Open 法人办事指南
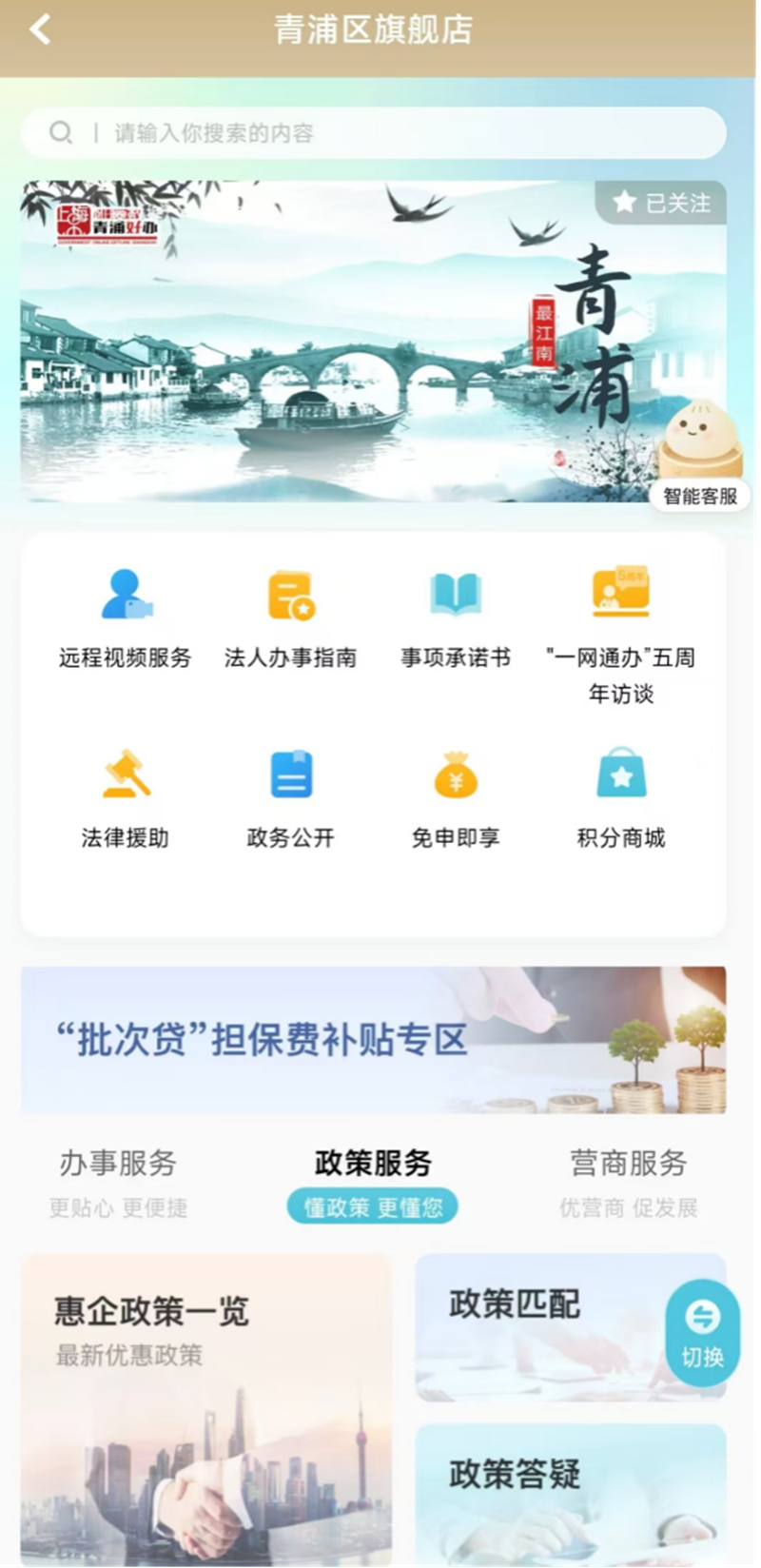 (x=291, y=616)
